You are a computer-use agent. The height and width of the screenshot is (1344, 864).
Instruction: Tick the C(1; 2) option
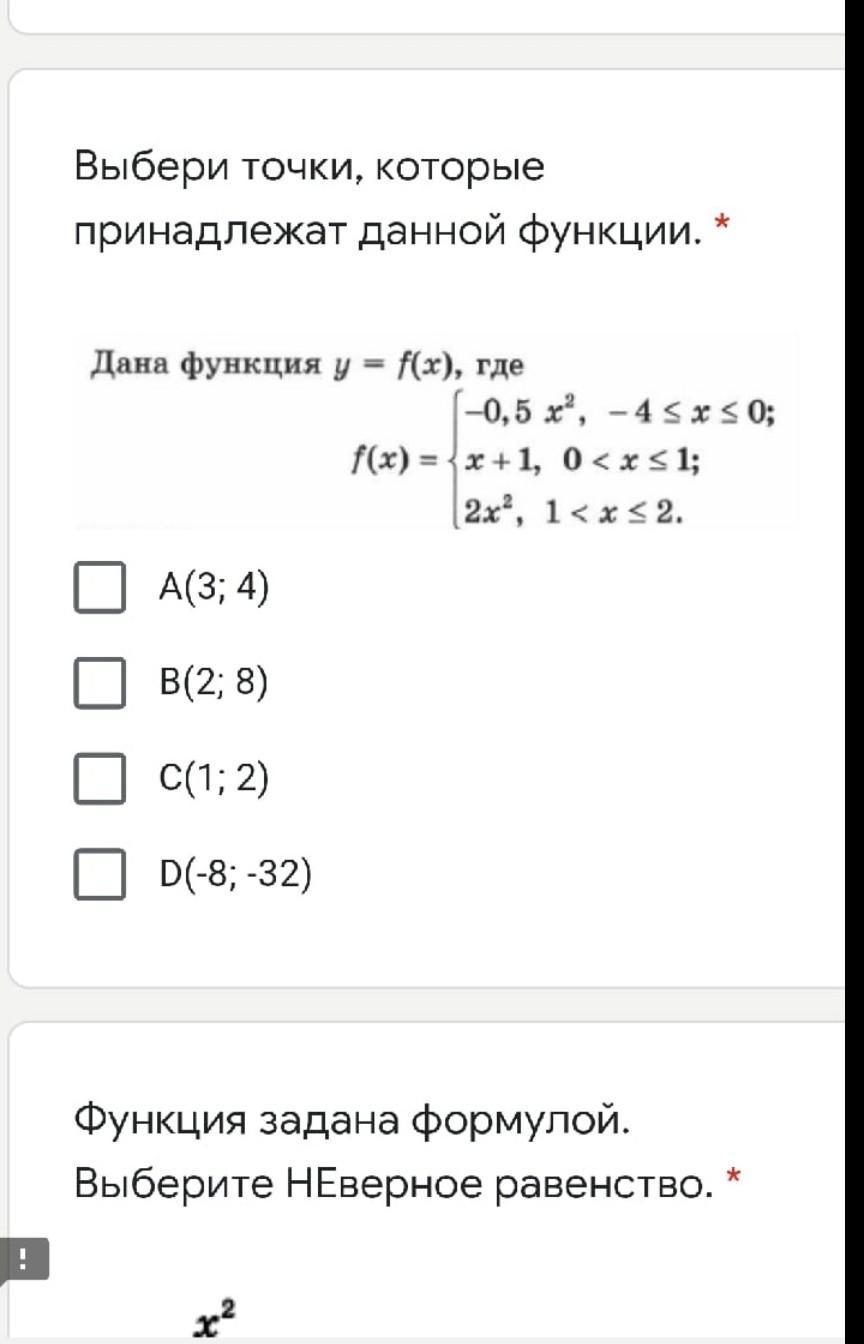[99, 779]
